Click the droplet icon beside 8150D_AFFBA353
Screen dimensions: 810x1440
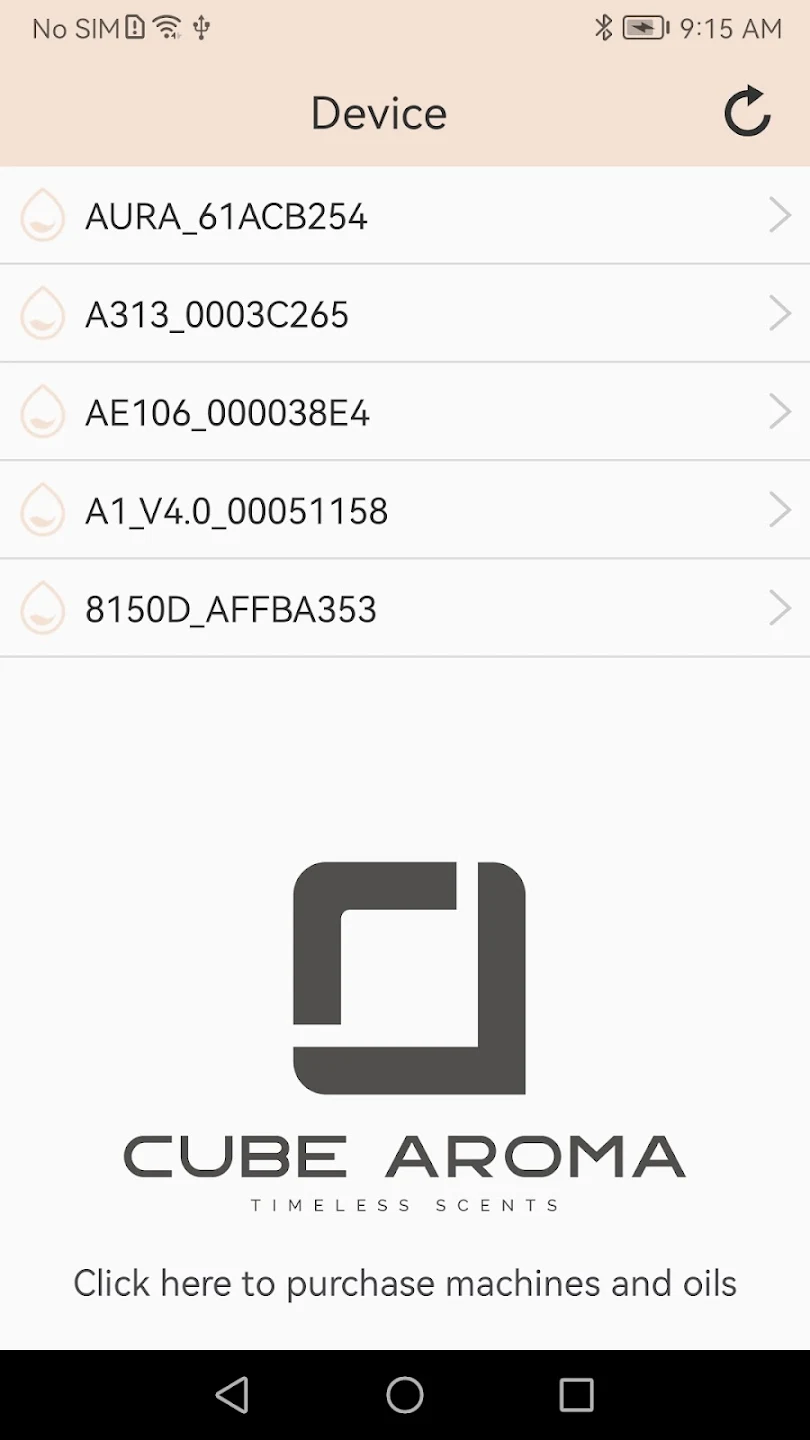tap(42, 607)
